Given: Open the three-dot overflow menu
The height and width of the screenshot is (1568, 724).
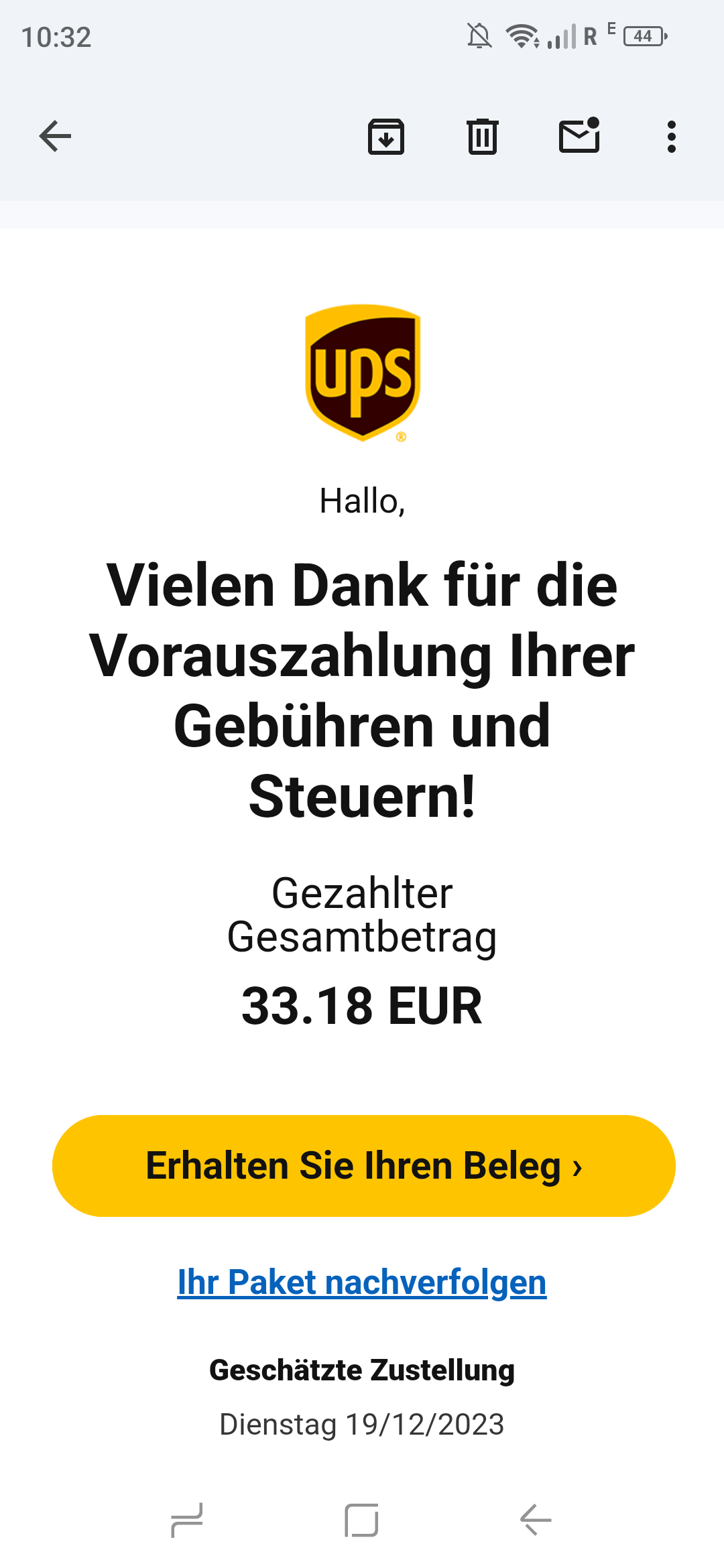Looking at the screenshot, I should (671, 137).
